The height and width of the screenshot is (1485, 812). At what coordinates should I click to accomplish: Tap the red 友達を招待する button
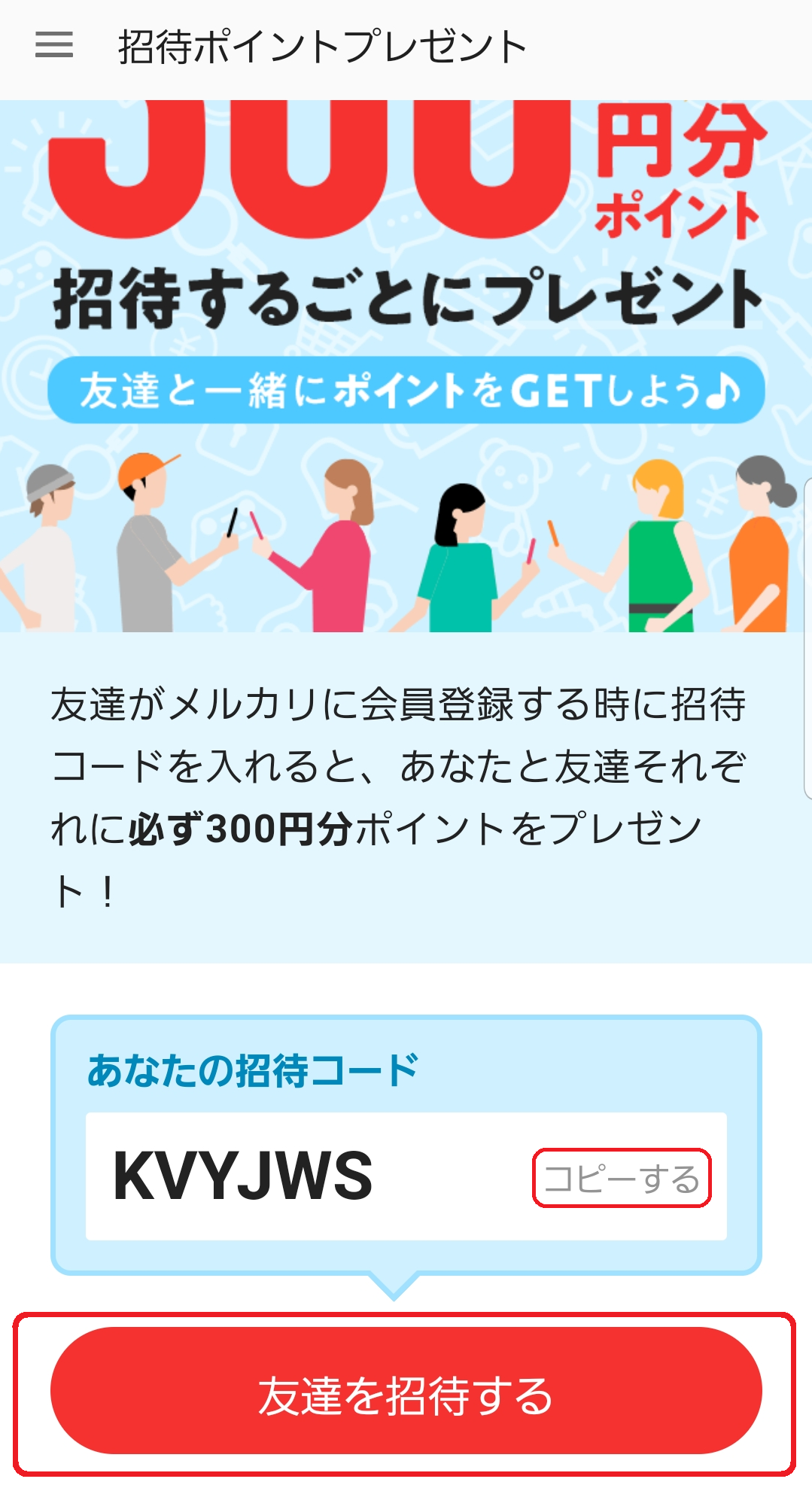pos(406,1393)
